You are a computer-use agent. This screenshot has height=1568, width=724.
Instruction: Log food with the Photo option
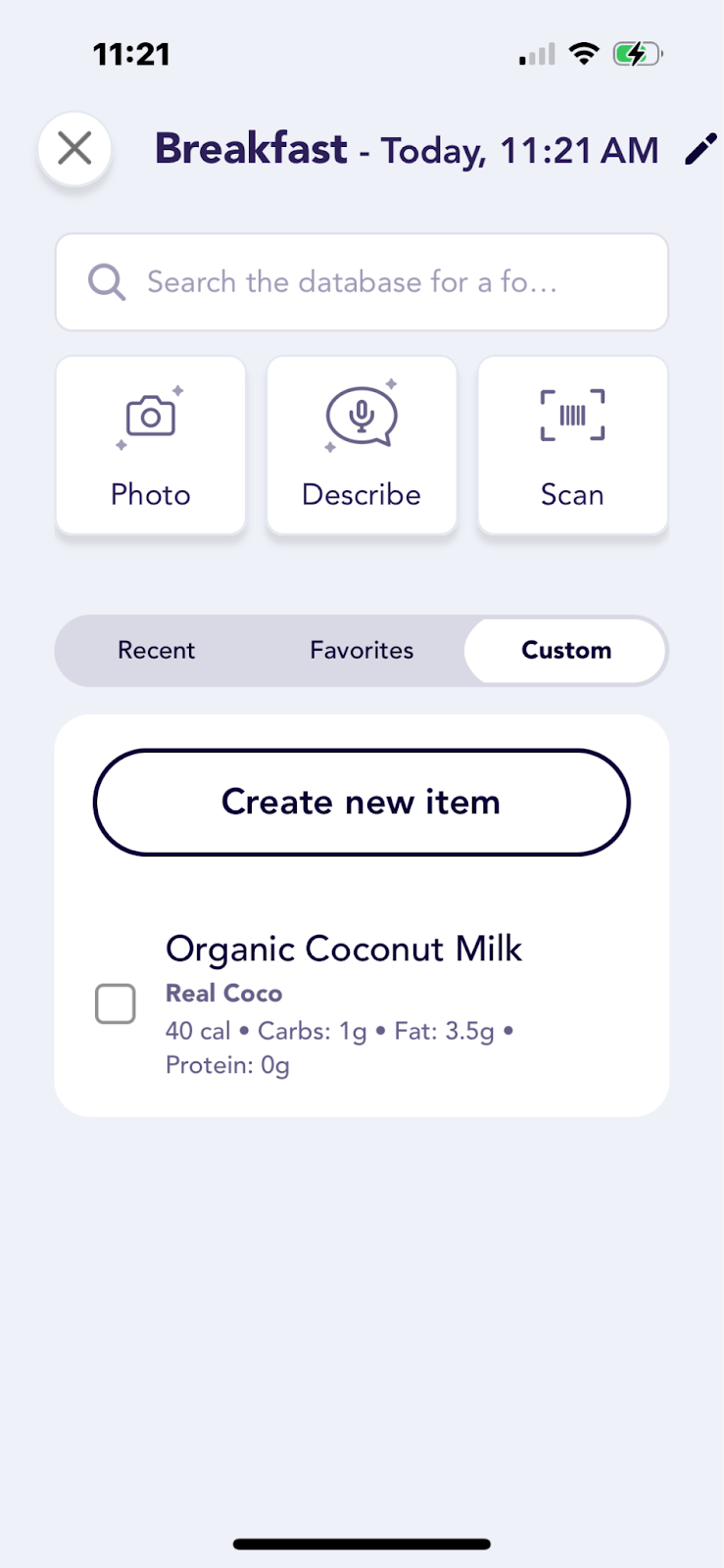pos(151,446)
